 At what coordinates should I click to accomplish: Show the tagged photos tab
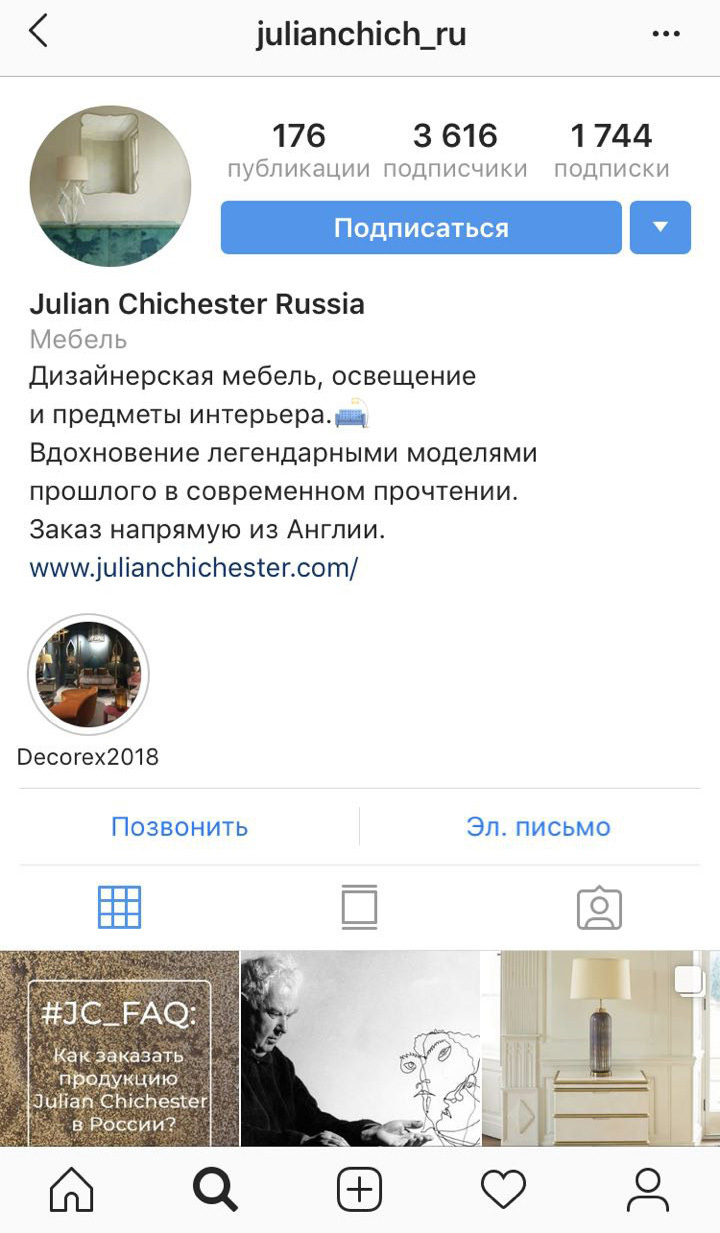599,907
